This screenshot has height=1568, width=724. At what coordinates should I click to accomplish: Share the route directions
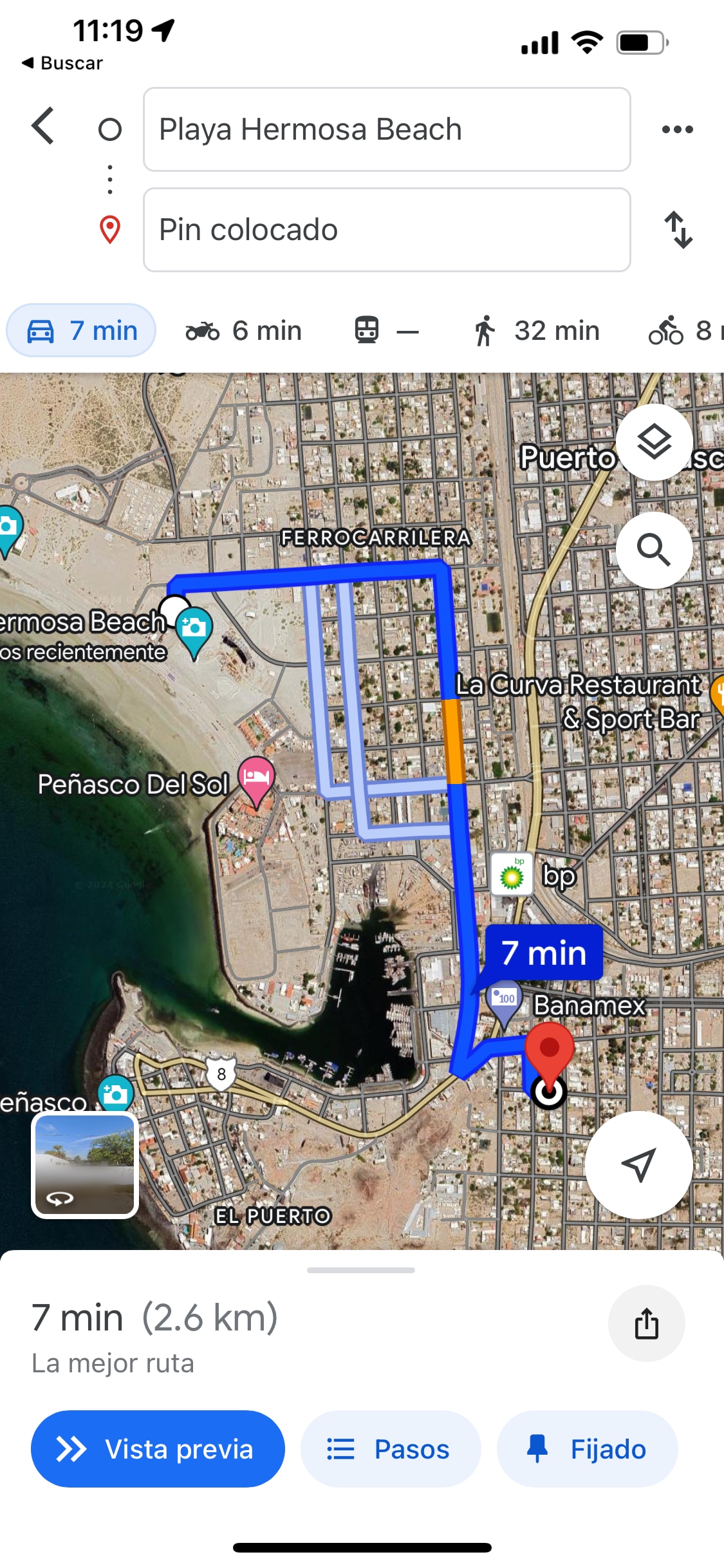point(646,1323)
